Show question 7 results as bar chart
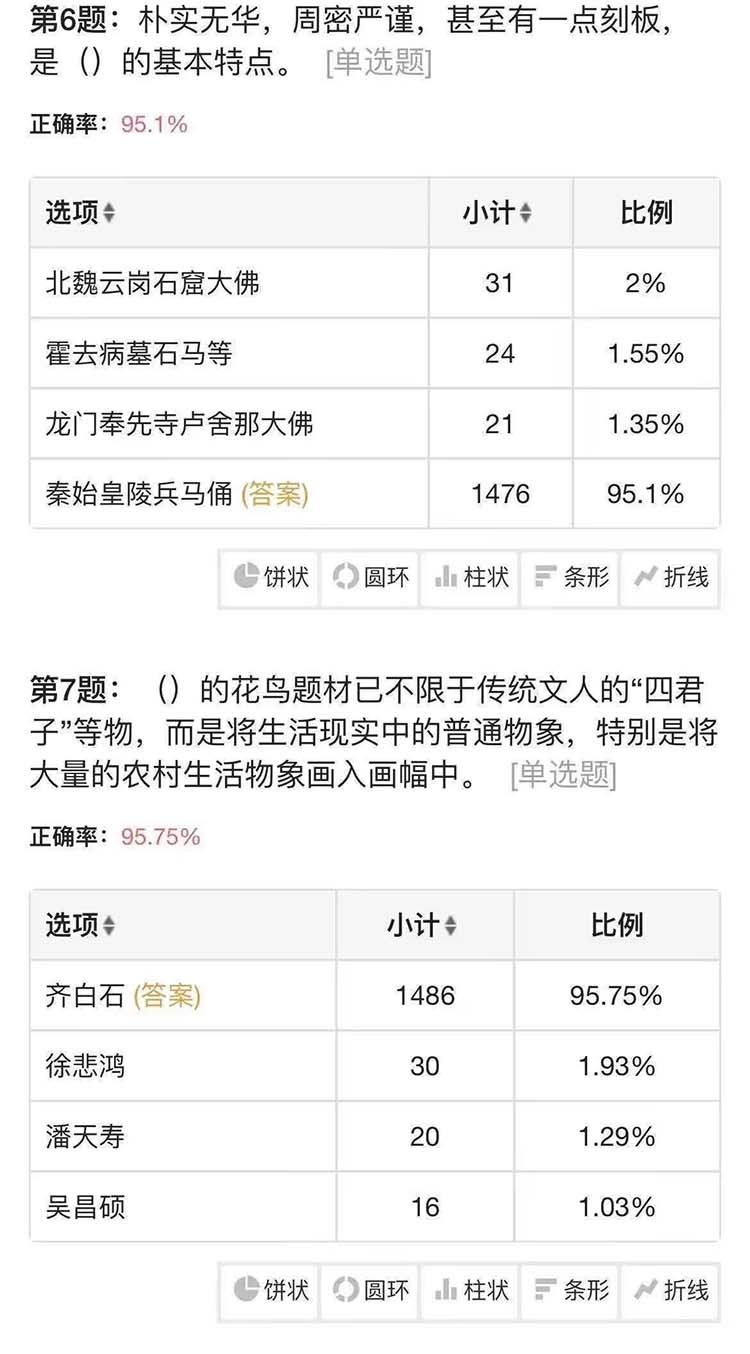The height and width of the screenshot is (1354, 750). (571, 1290)
